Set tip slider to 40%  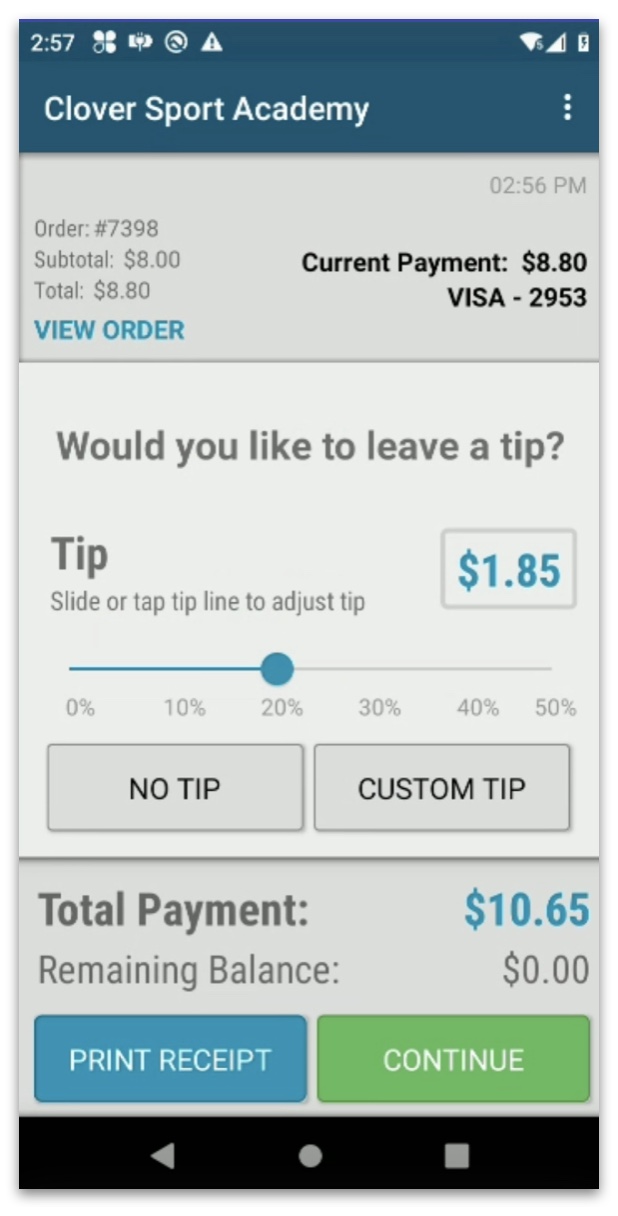[476, 668]
